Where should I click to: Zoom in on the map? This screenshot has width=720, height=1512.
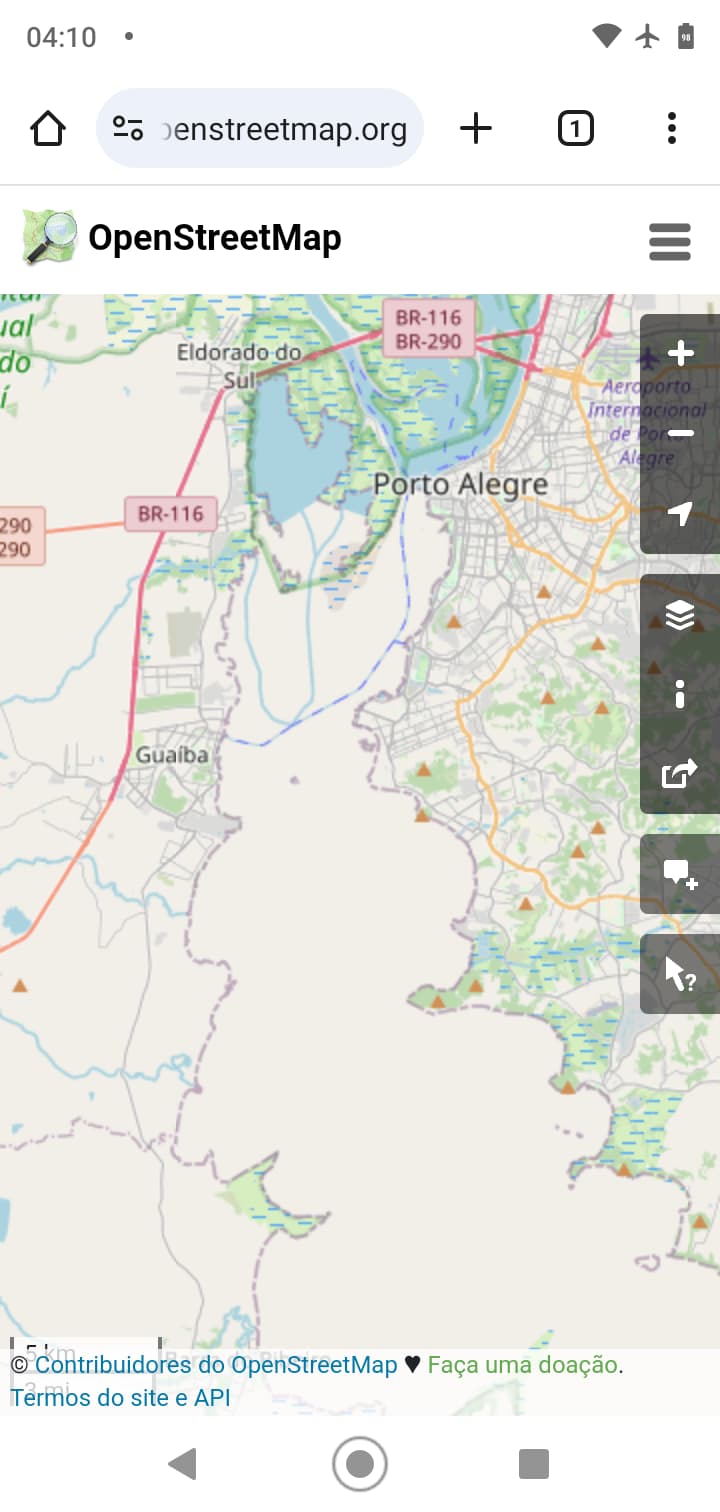680,354
